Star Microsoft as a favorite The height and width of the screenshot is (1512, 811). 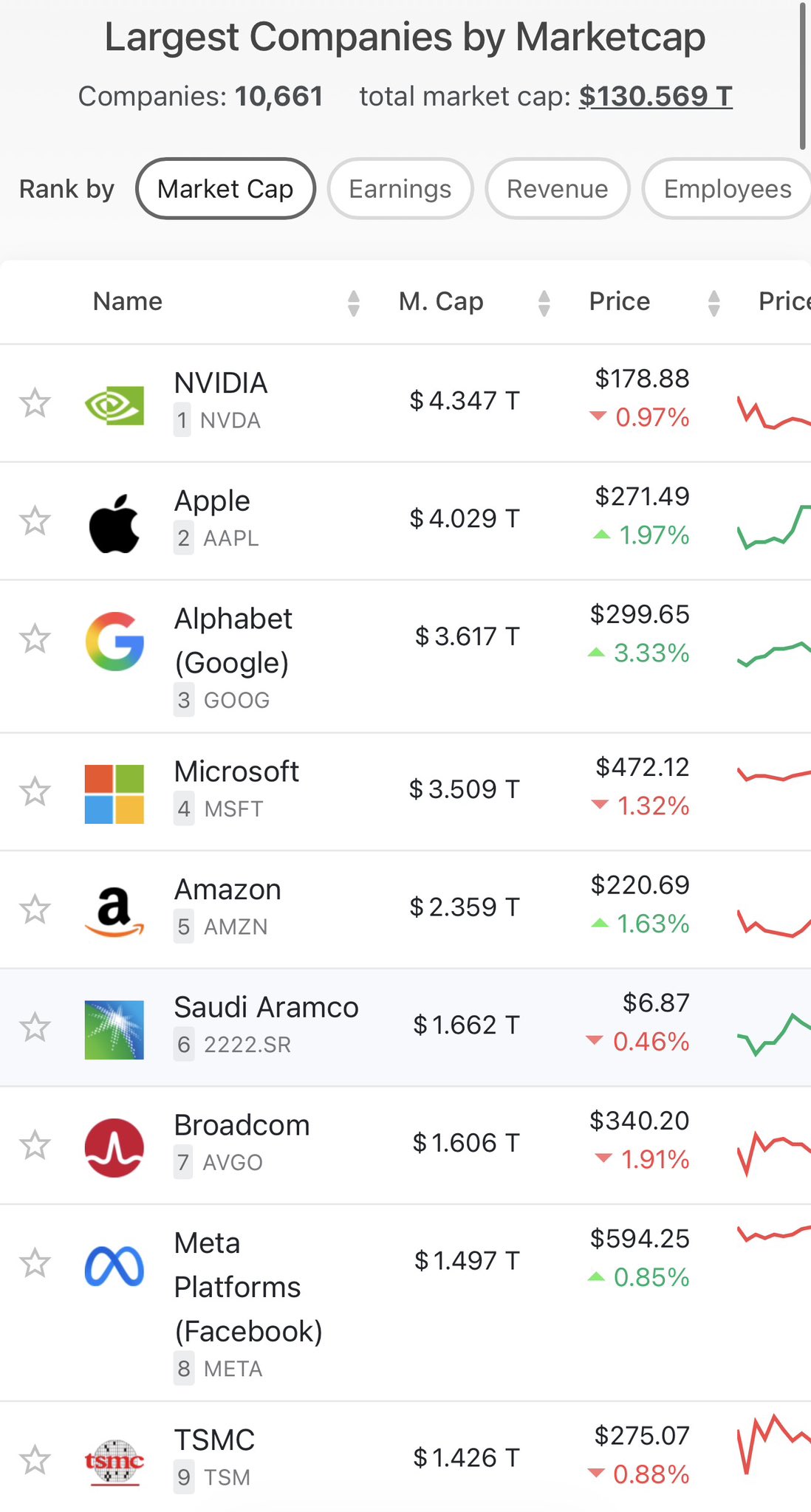(x=35, y=792)
